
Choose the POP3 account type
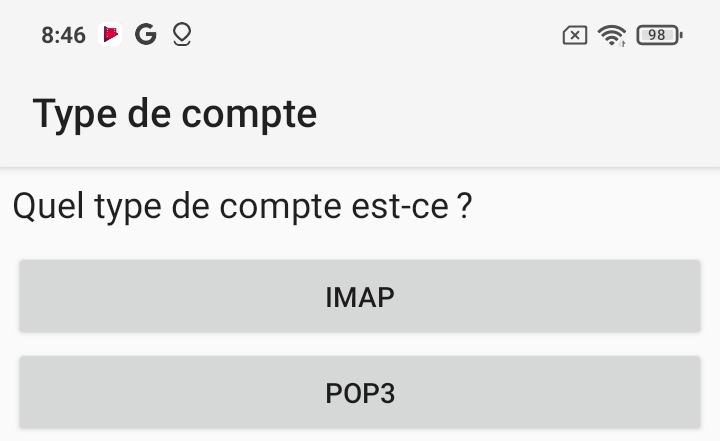click(360, 392)
